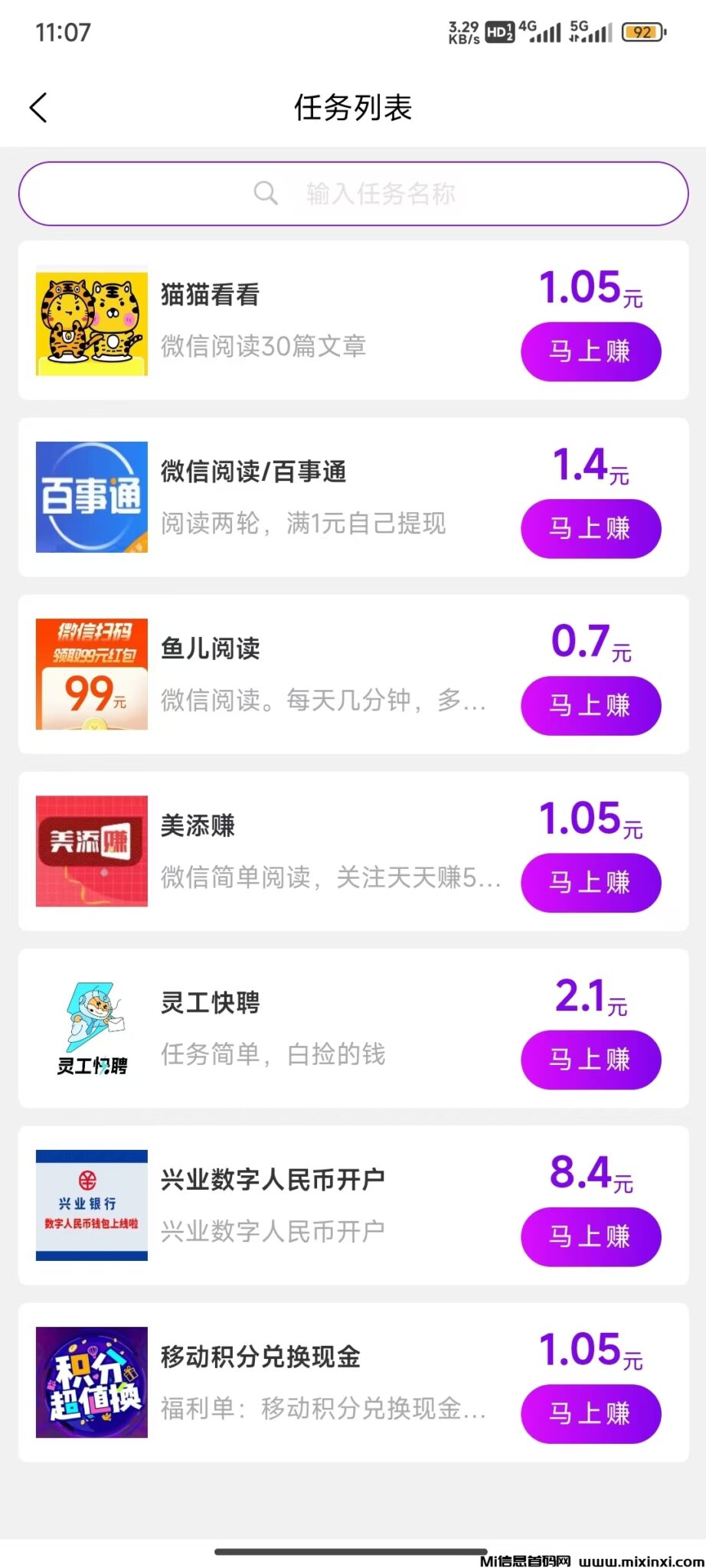
Task: Tap 马上赚 on the 灵工快聘 task
Action: click(590, 1060)
